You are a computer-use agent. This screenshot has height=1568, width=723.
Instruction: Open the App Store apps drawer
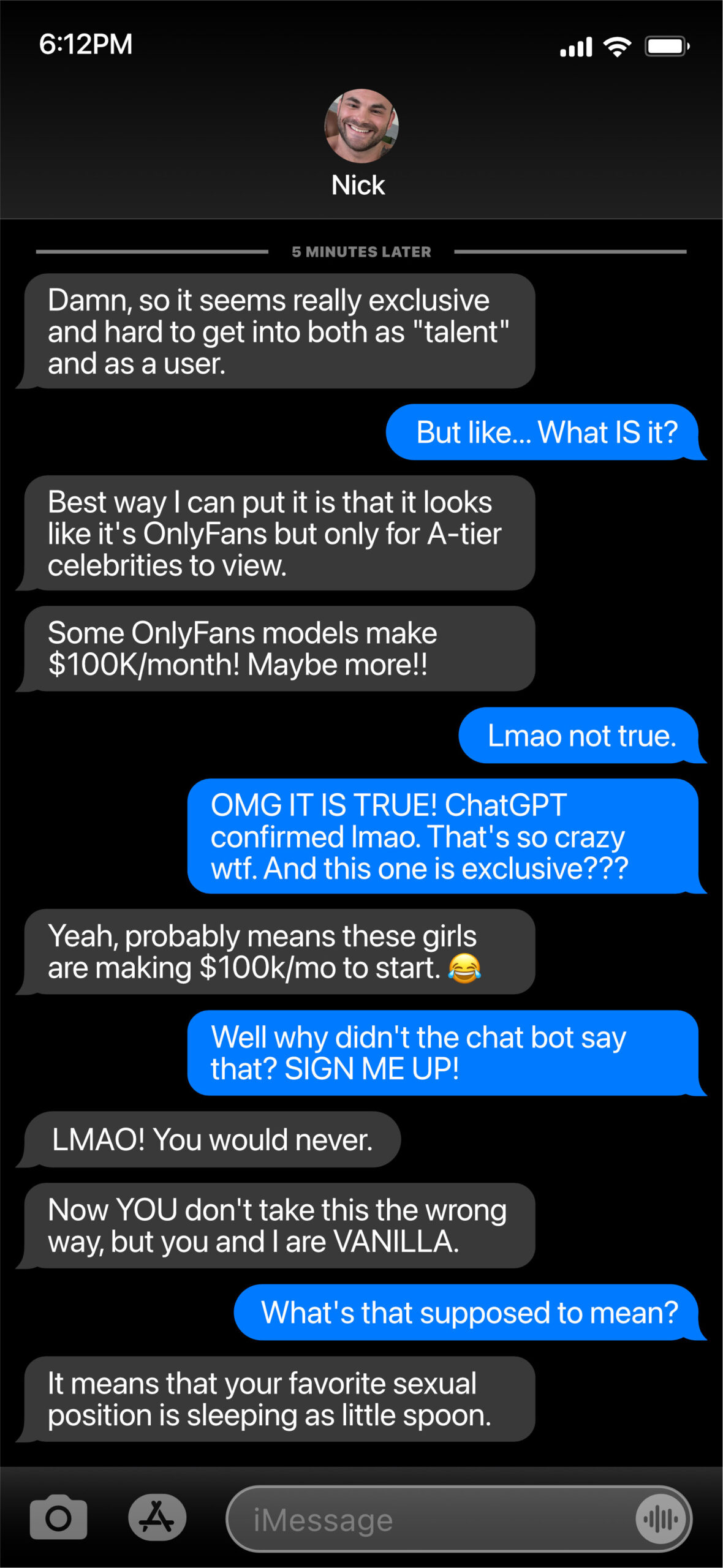pos(157,1518)
